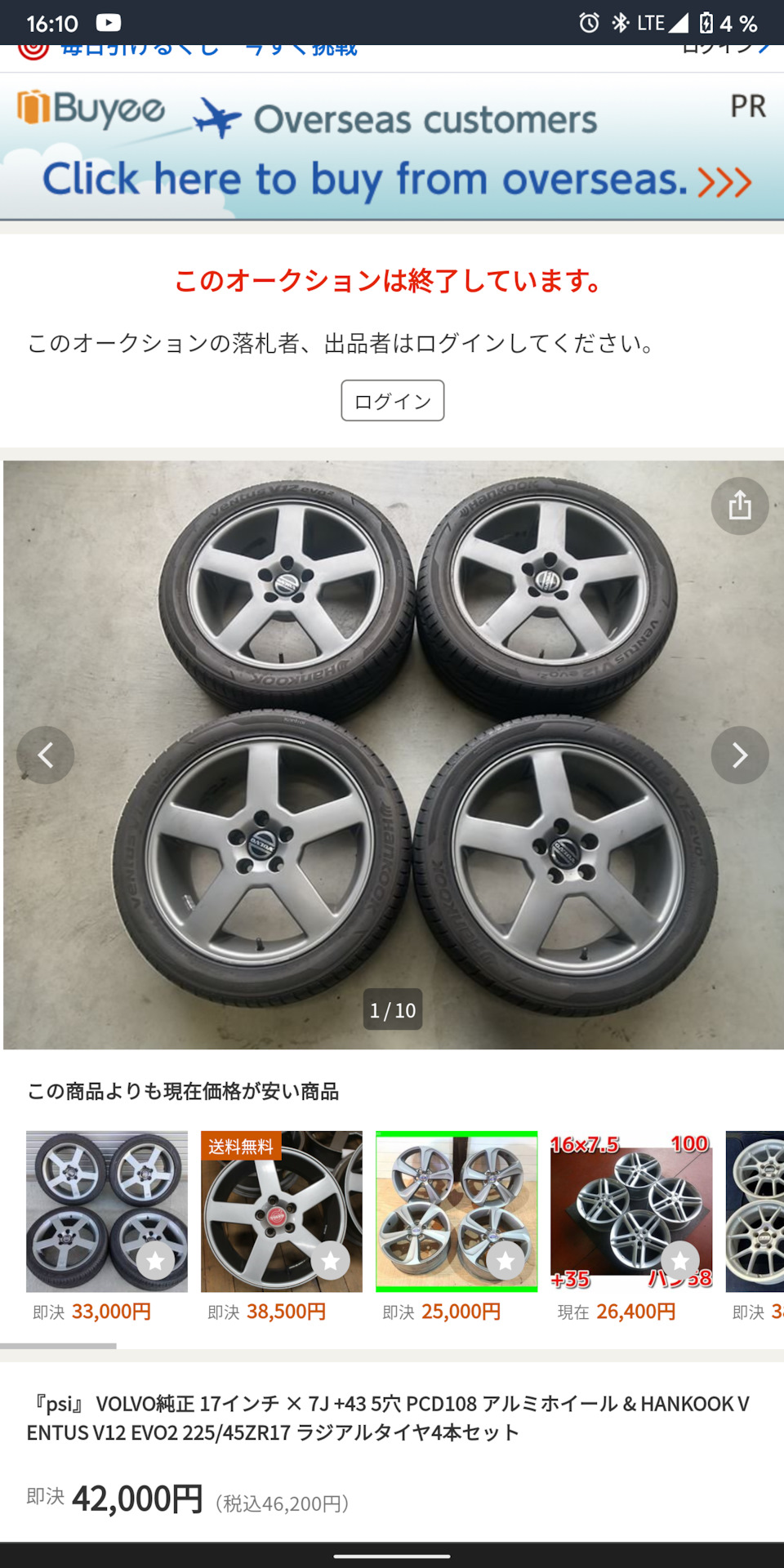Star the 26,400円 item

pos(680,1261)
